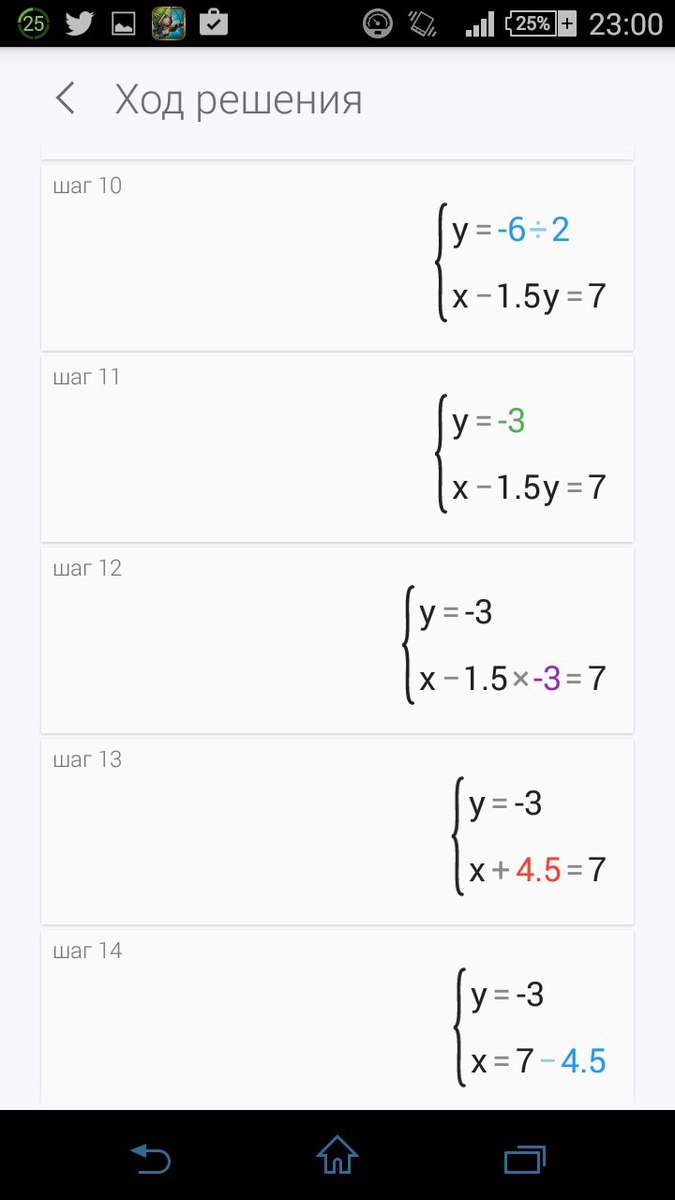Open the recent apps view
The height and width of the screenshot is (1200, 675).
(x=524, y=1157)
